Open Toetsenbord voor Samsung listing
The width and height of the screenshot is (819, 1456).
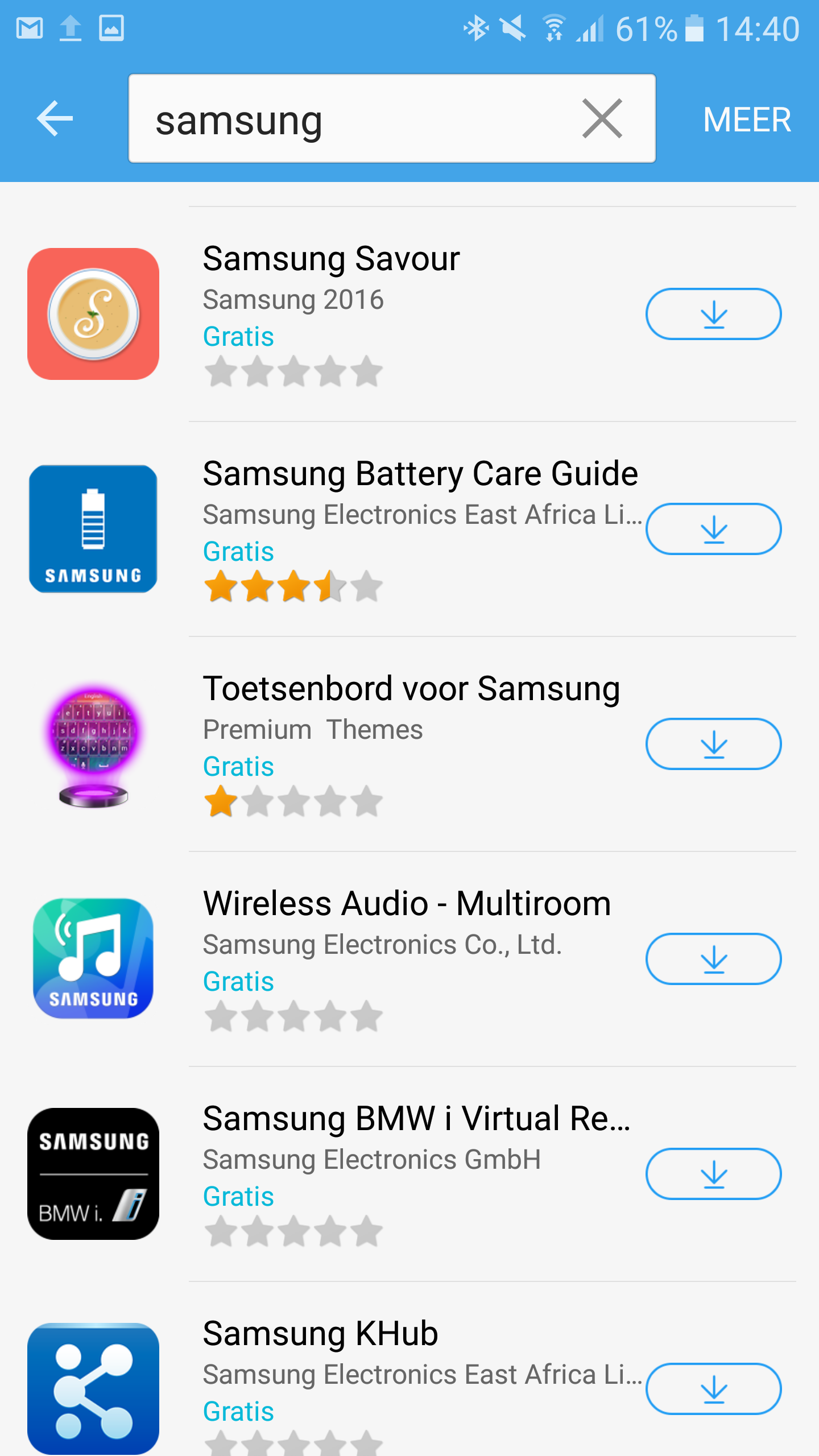(411, 689)
